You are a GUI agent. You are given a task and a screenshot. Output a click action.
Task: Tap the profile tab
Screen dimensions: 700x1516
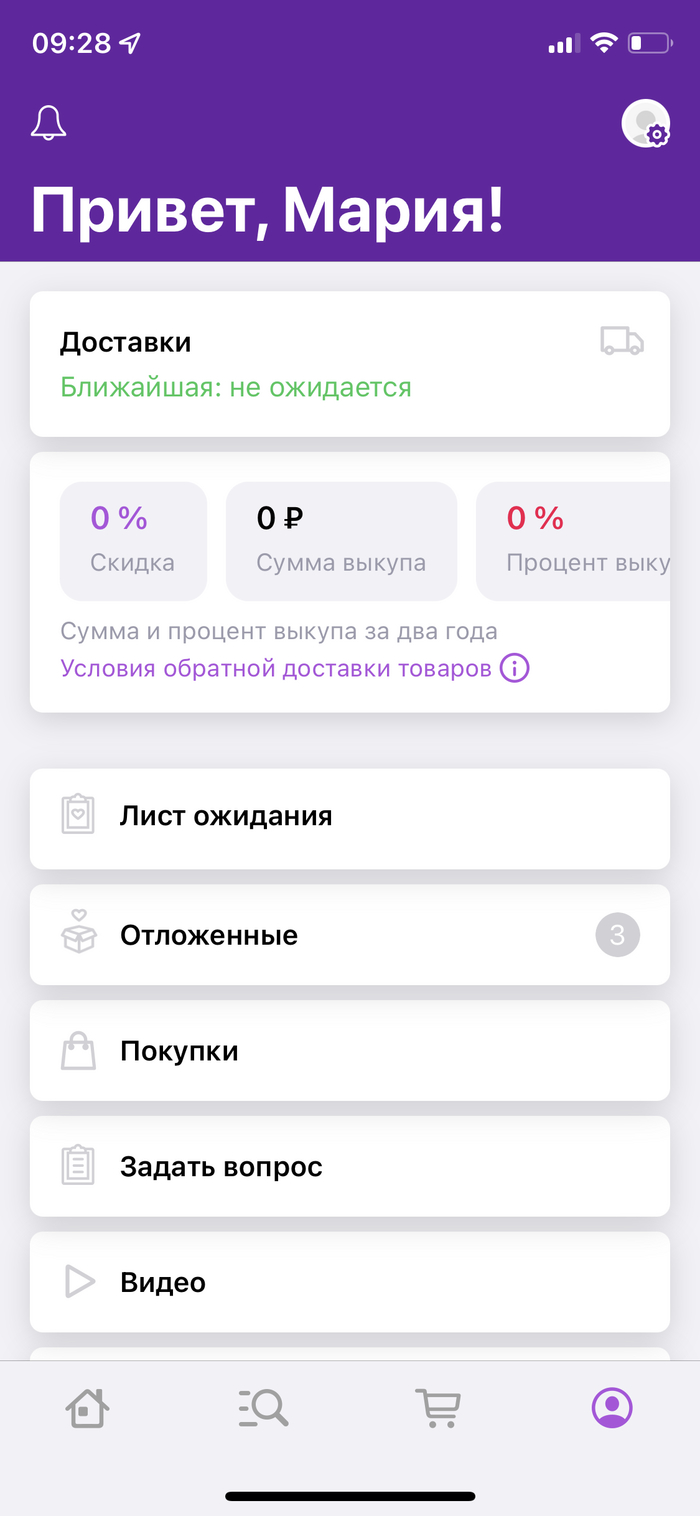(x=612, y=1408)
